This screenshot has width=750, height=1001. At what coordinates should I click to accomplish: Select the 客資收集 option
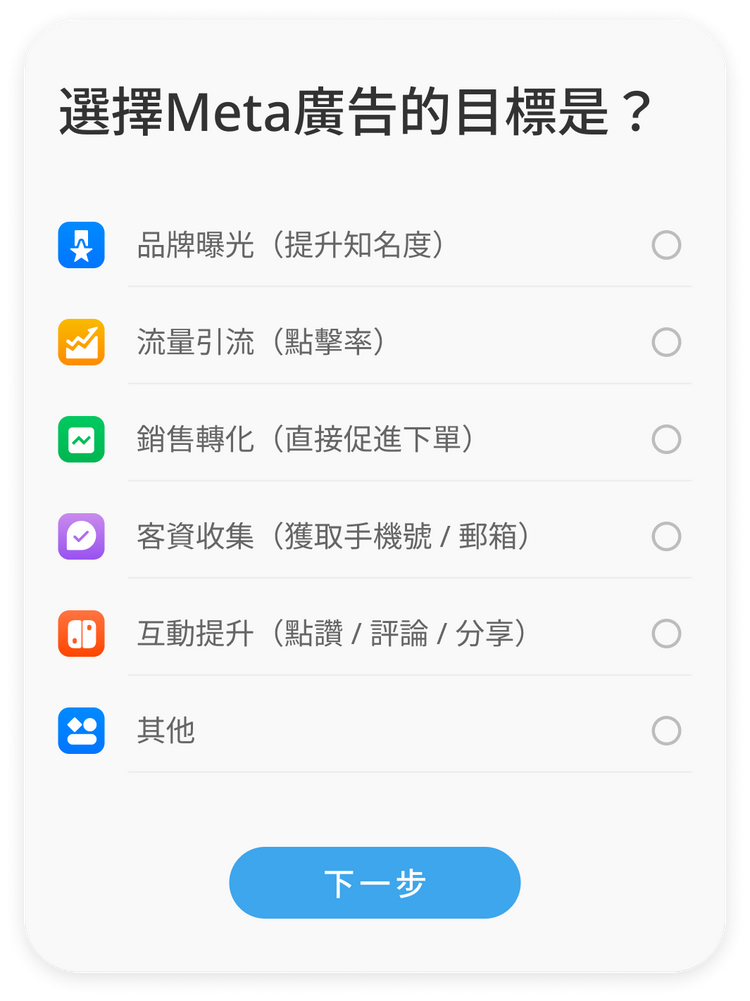point(666,537)
